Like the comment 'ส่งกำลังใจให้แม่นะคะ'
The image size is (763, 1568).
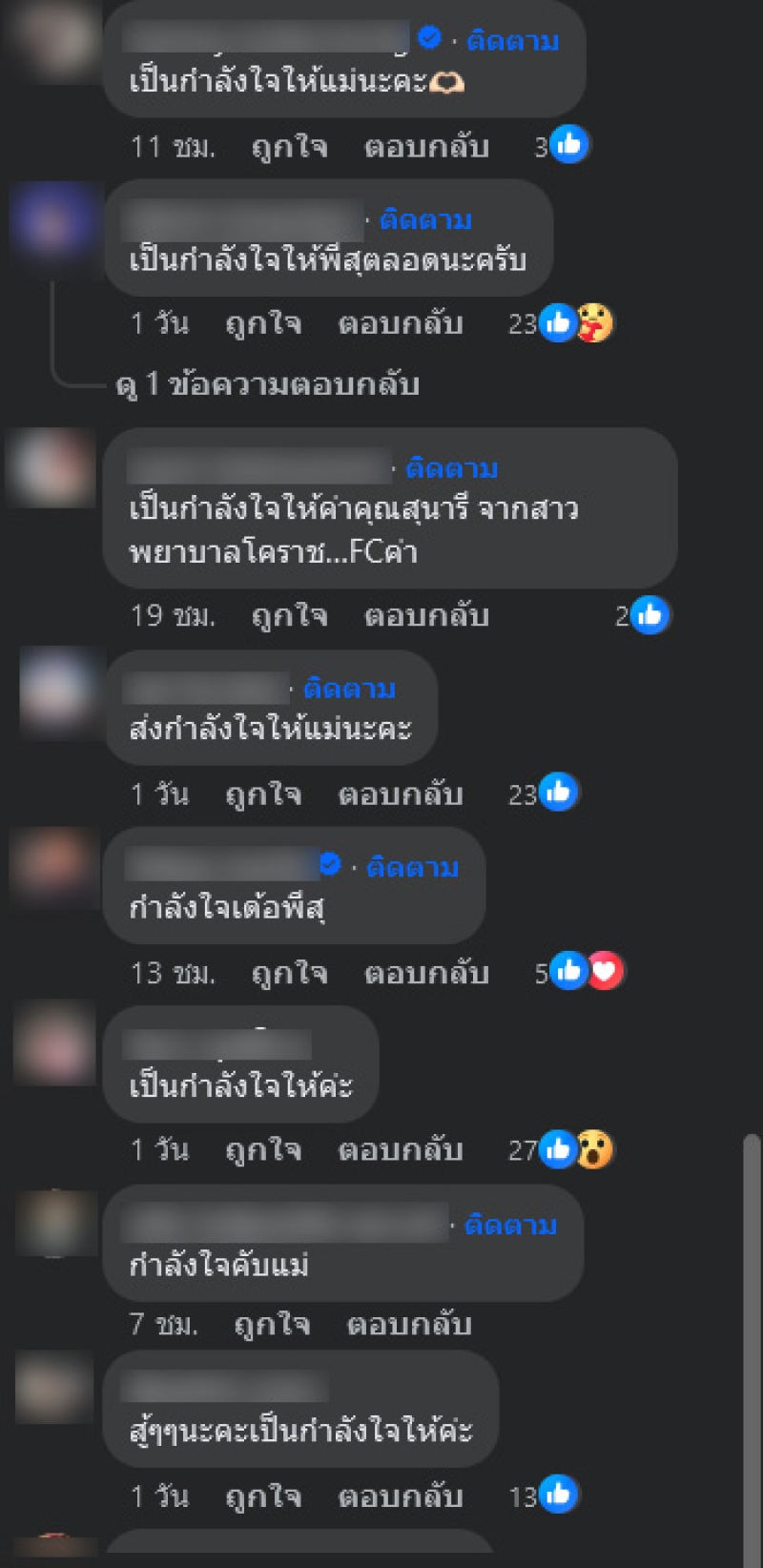(262, 794)
